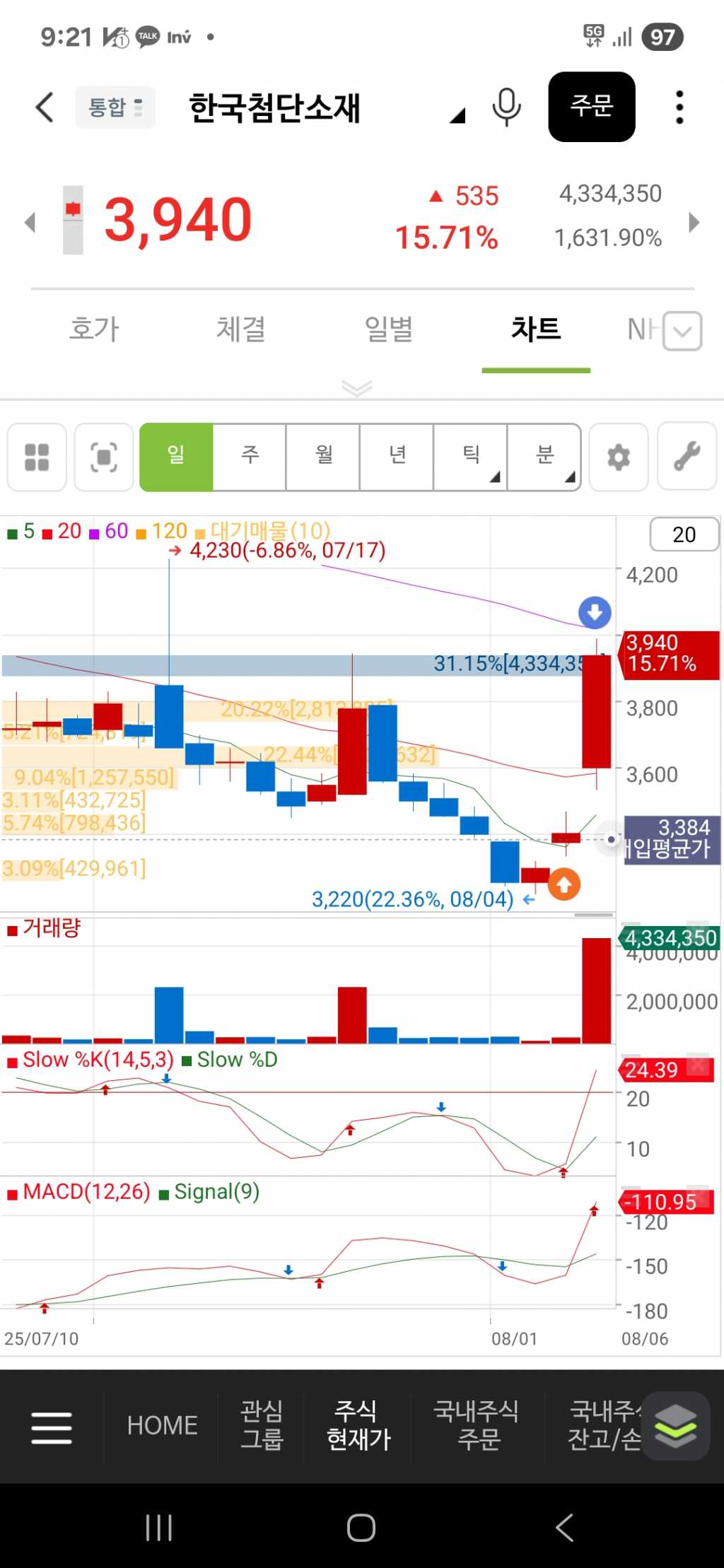Open the chart tools wrench

click(687, 457)
